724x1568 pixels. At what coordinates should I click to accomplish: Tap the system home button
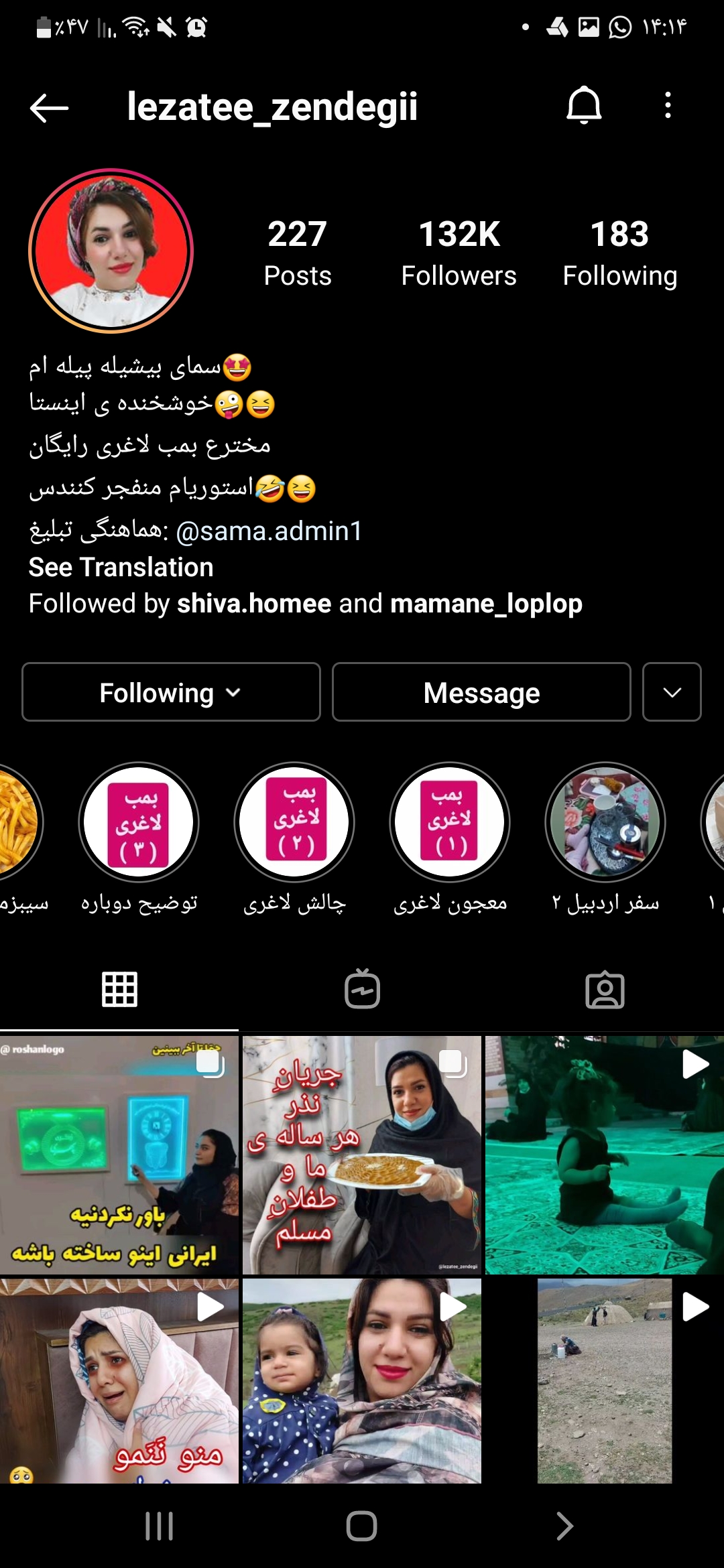[361, 1526]
